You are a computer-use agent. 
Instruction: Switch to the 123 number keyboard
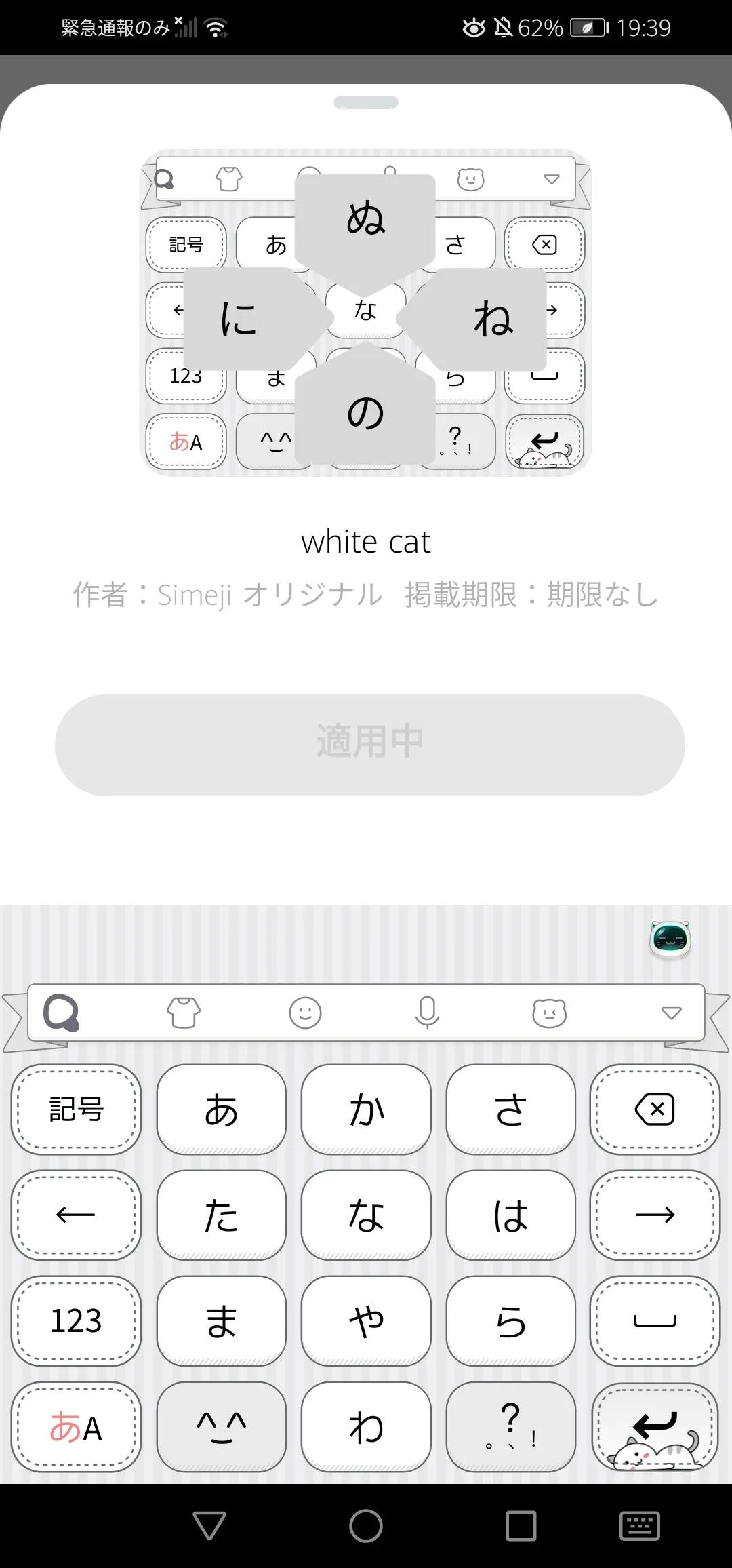pos(76,1320)
